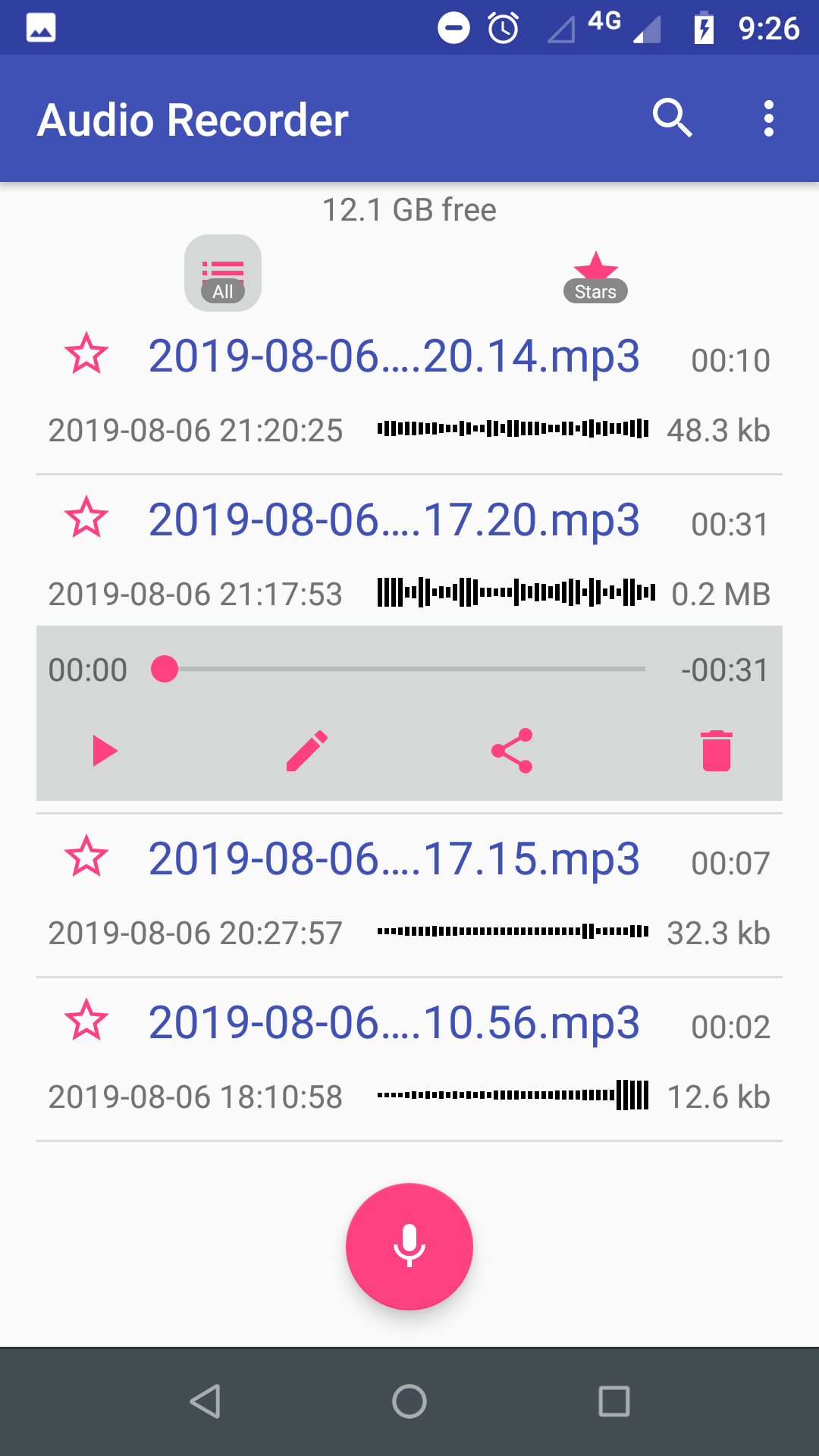Open search in Audio Recorder
The width and height of the screenshot is (819, 1456).
click(x=672, y=118)
